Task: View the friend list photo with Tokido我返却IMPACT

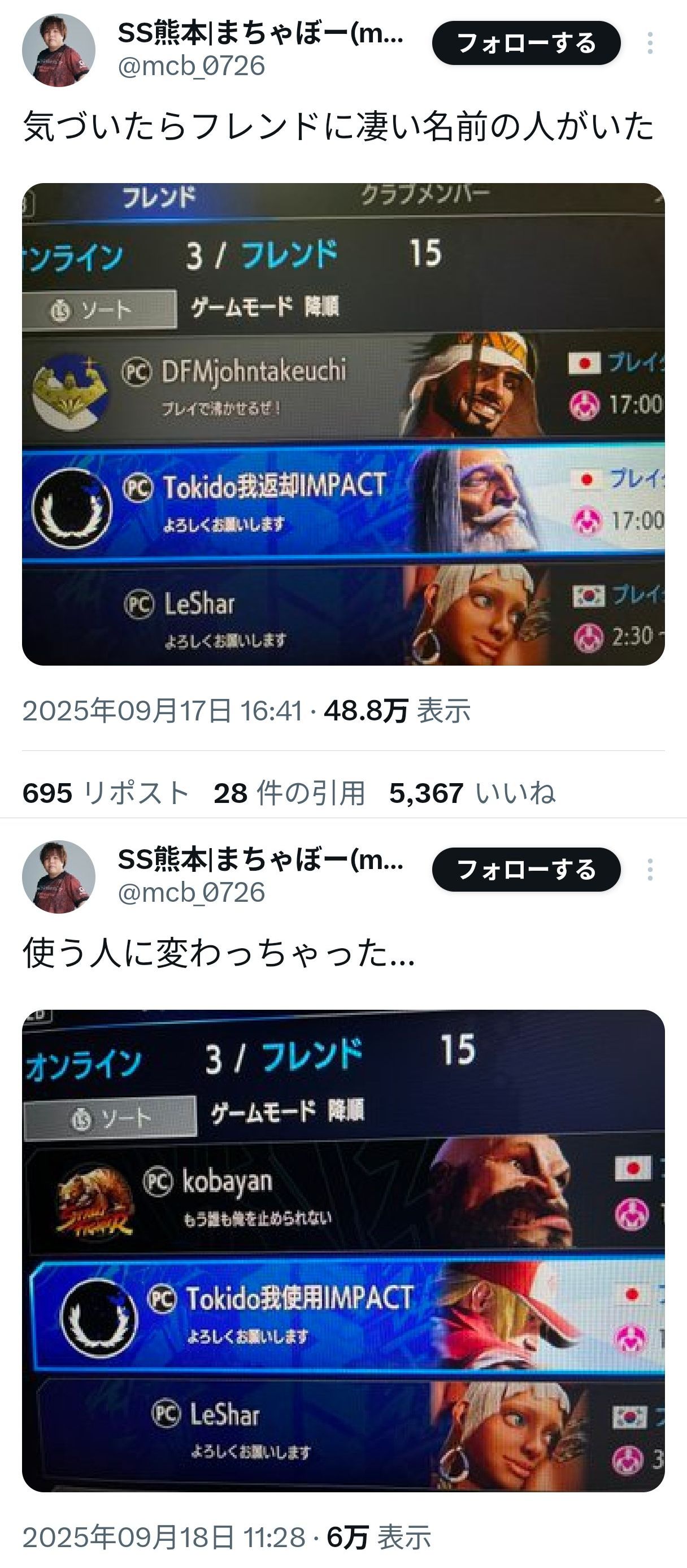Action: pos(343,424)
